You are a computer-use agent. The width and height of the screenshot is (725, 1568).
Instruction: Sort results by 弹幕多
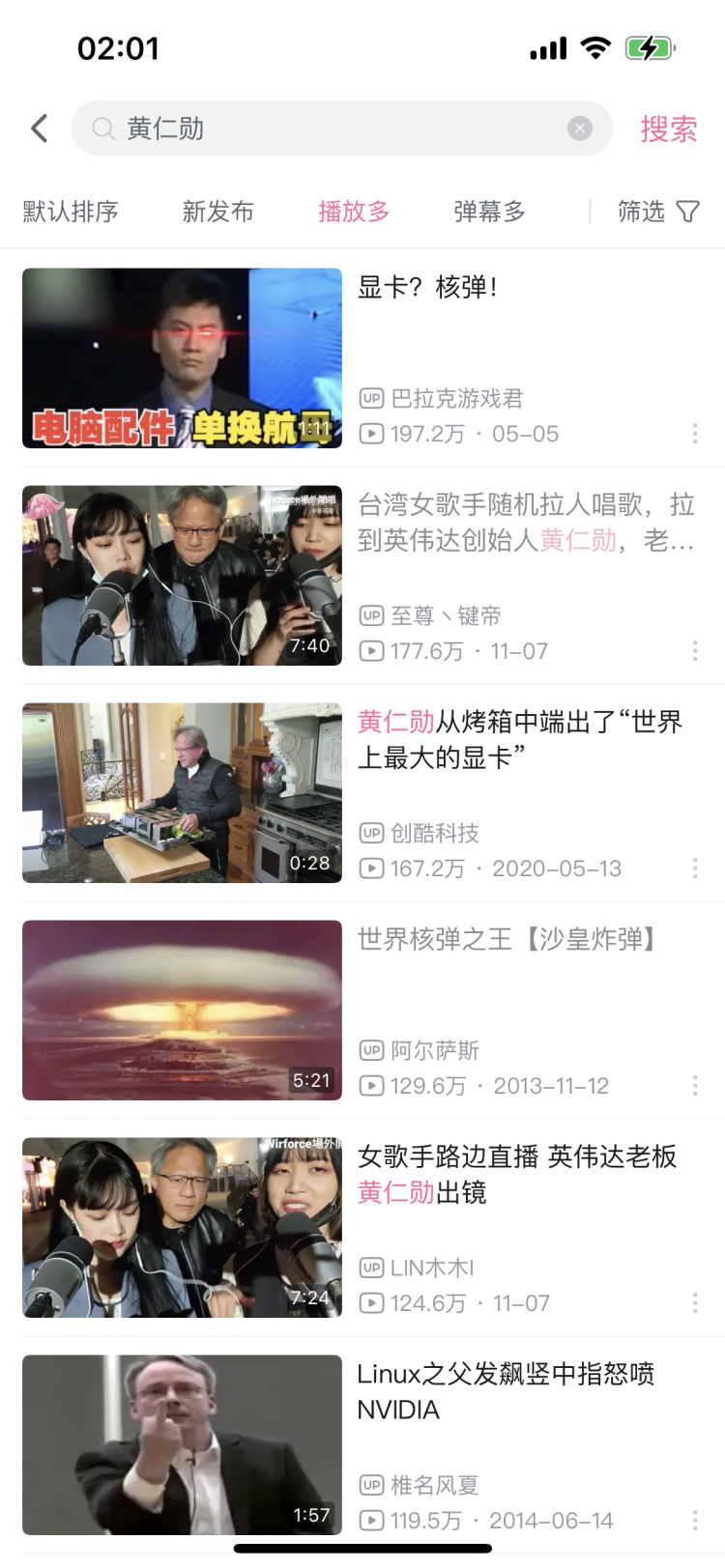click(x=490, y=212)
